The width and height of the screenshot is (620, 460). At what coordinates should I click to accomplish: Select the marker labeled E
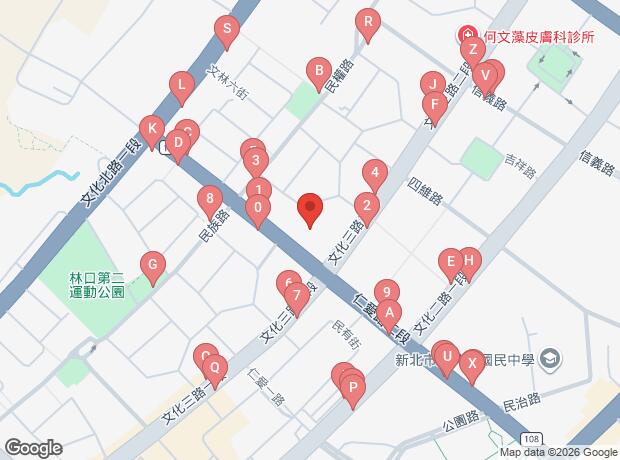pyautogui.click(x=451, y=262)
